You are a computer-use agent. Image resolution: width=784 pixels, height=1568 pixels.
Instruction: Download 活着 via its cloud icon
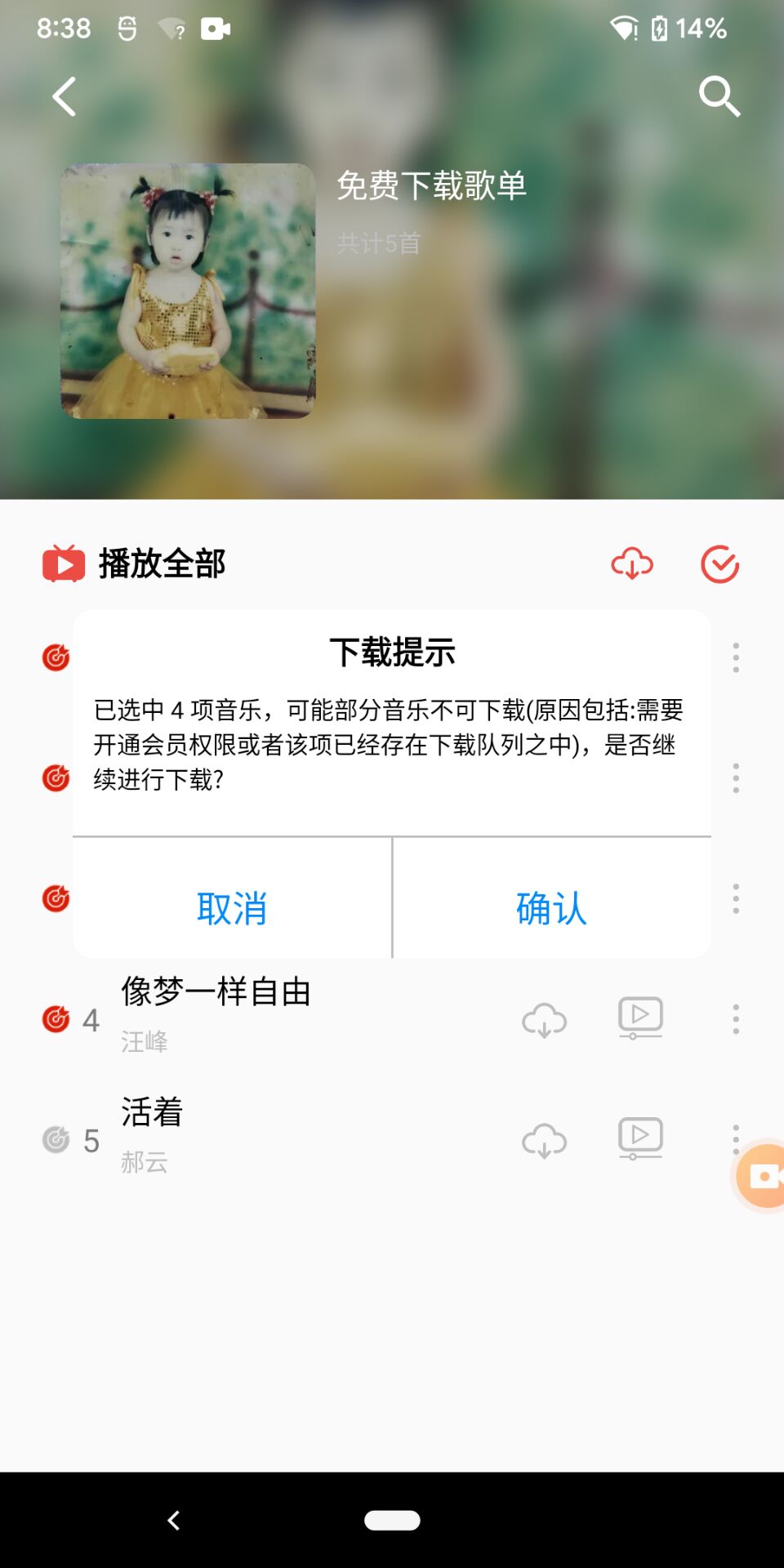coord(544,1140)
